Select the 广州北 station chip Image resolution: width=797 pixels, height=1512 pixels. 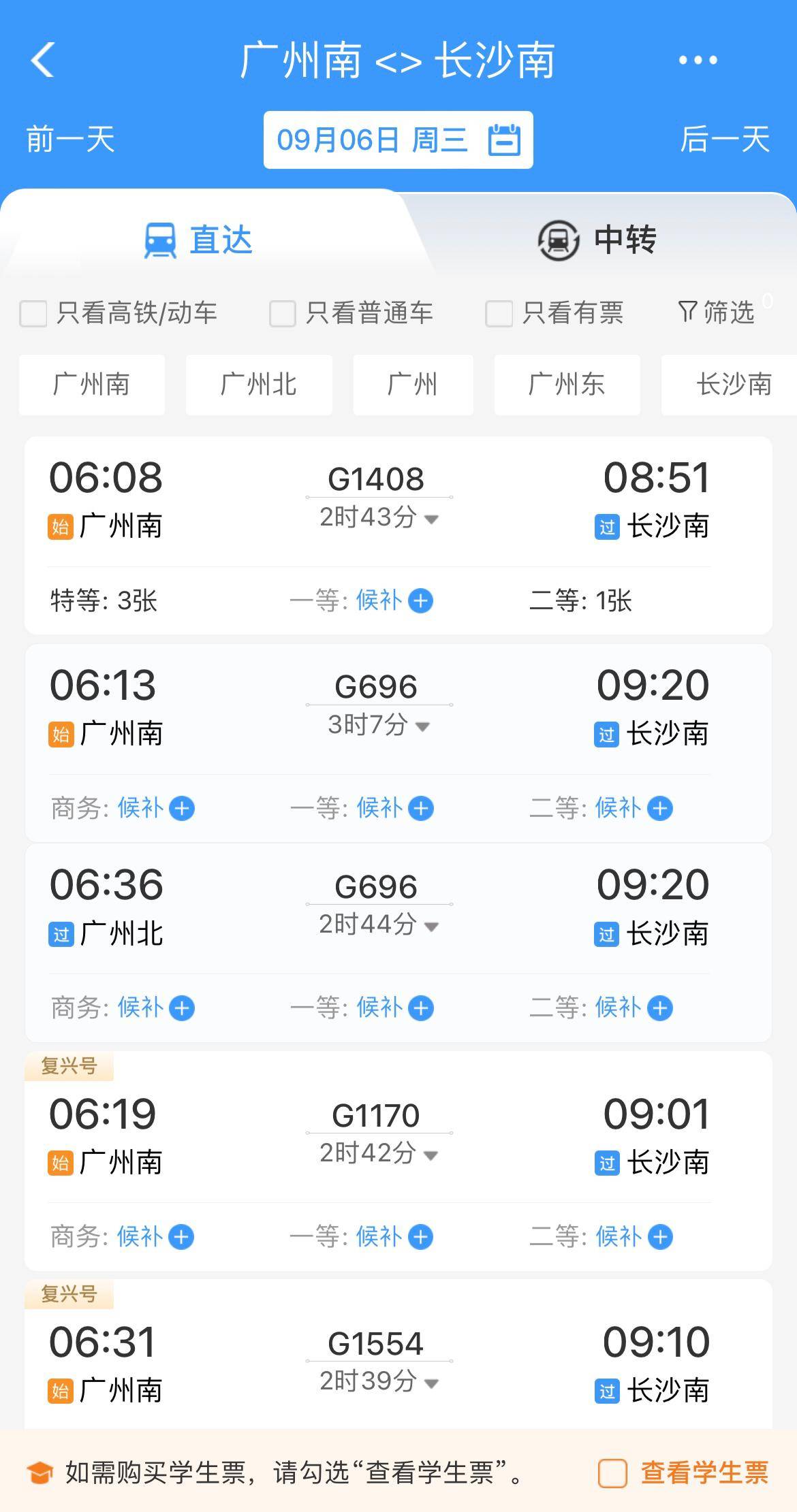259,385
